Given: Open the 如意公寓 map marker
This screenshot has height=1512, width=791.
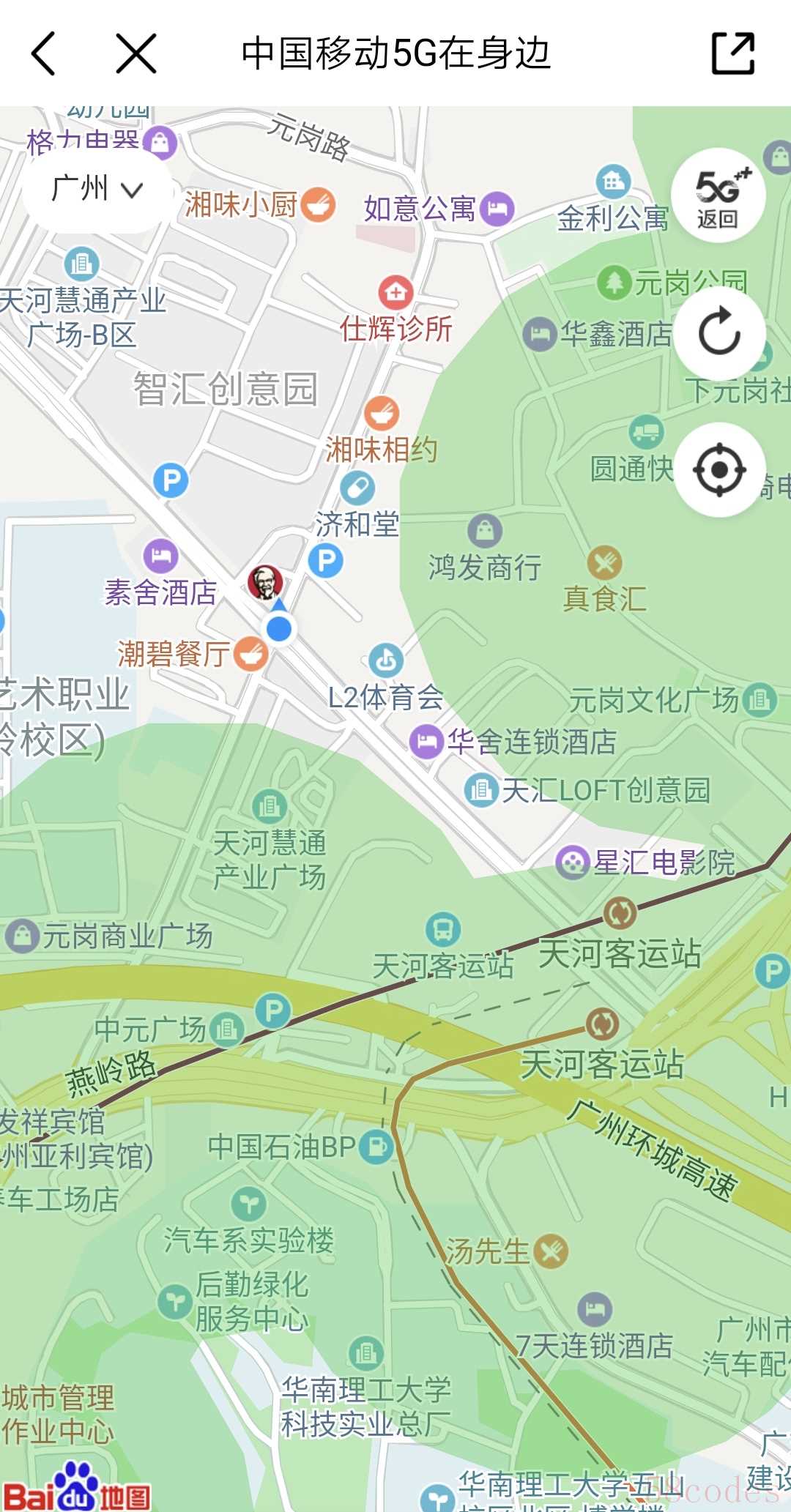Looking at the screenshot, I should click(497, 209).
